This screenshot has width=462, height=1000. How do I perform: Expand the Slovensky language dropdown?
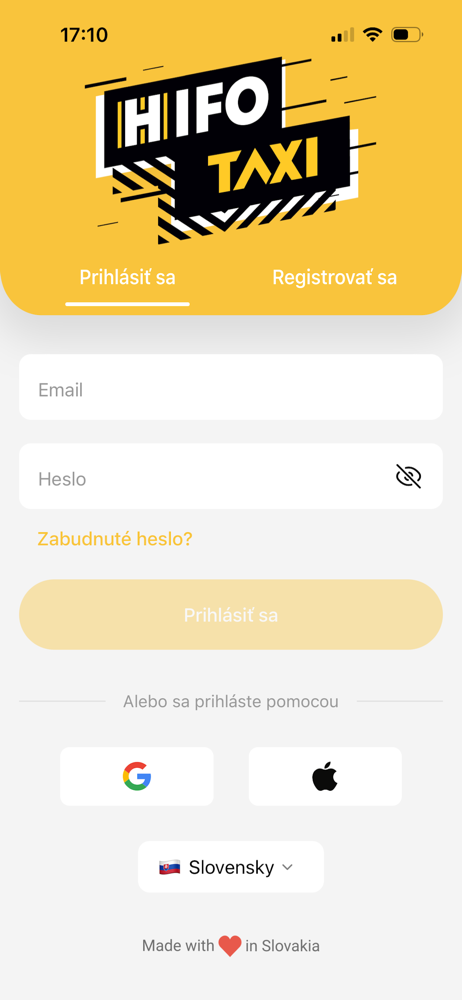click(x=231, y=867)
